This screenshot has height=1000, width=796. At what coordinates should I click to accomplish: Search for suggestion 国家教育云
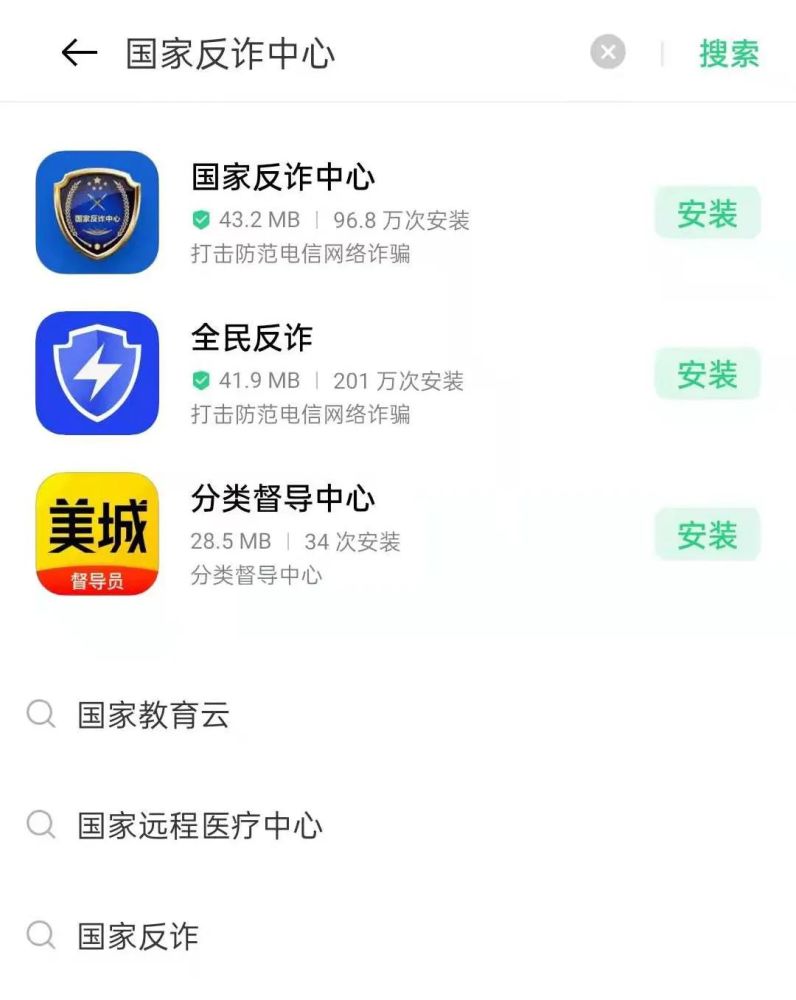[x=154, y=715]
